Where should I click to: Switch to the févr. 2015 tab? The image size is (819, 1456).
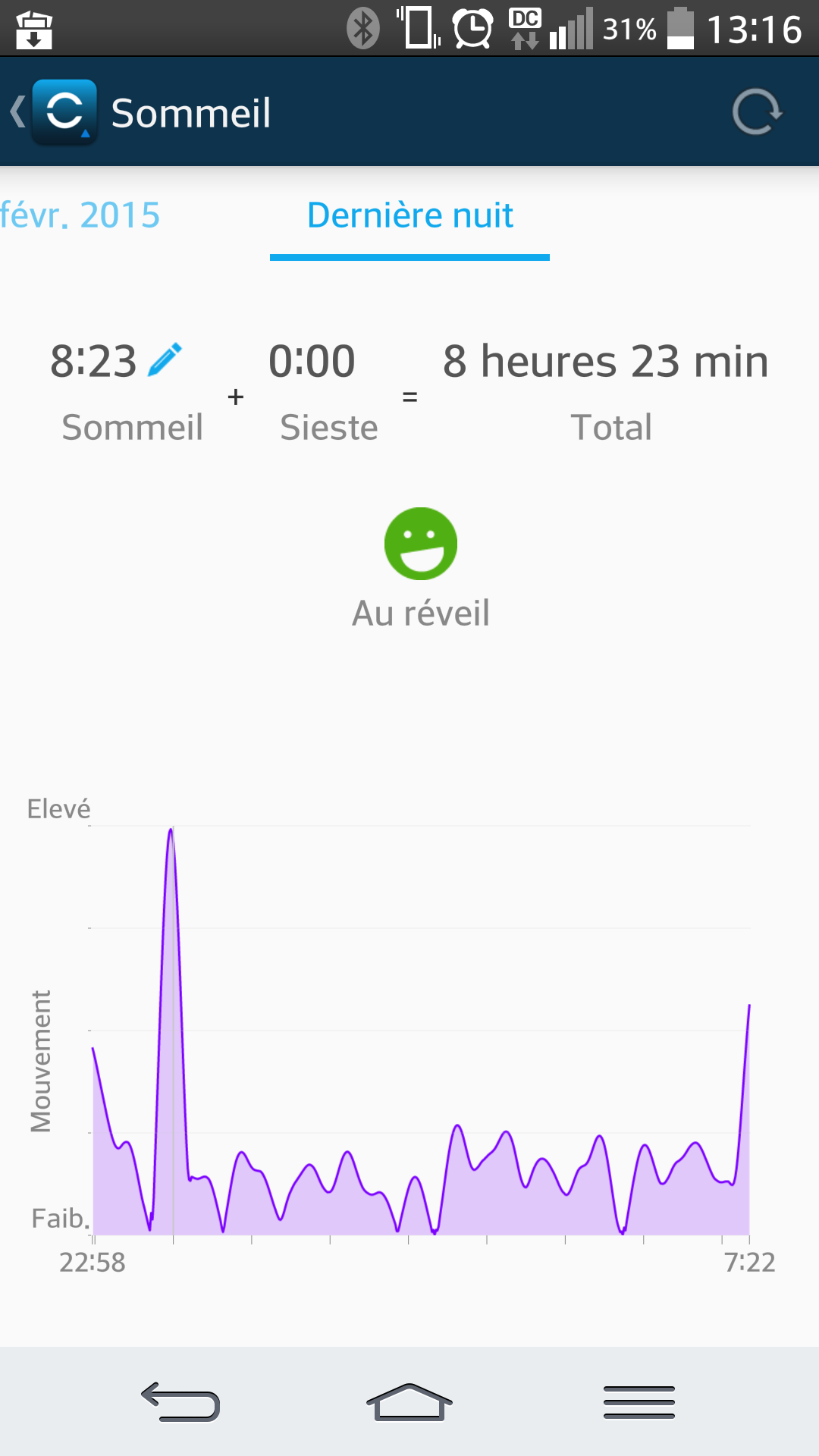point(80,215)
